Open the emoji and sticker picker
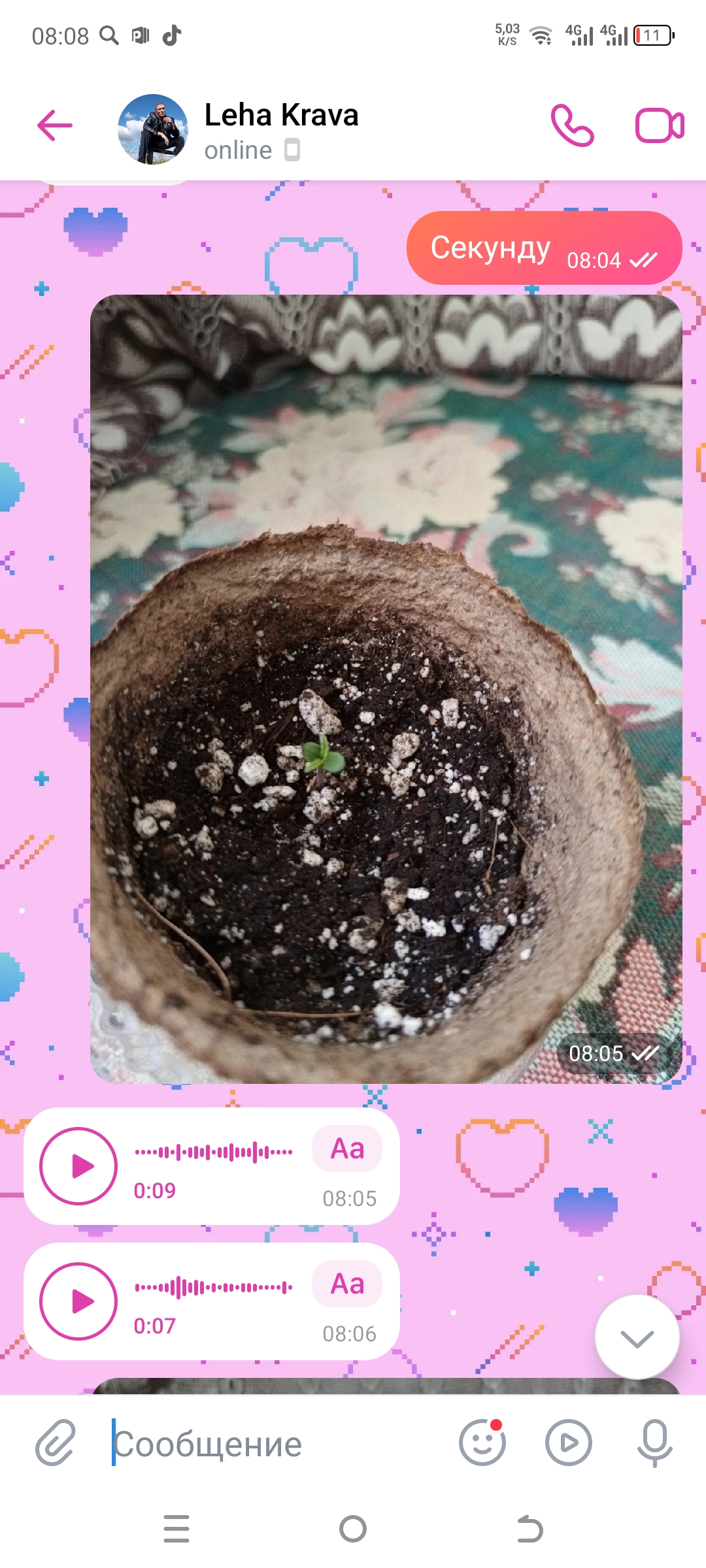Viewport: 706px width, 1568px height. coord(482,1443)
